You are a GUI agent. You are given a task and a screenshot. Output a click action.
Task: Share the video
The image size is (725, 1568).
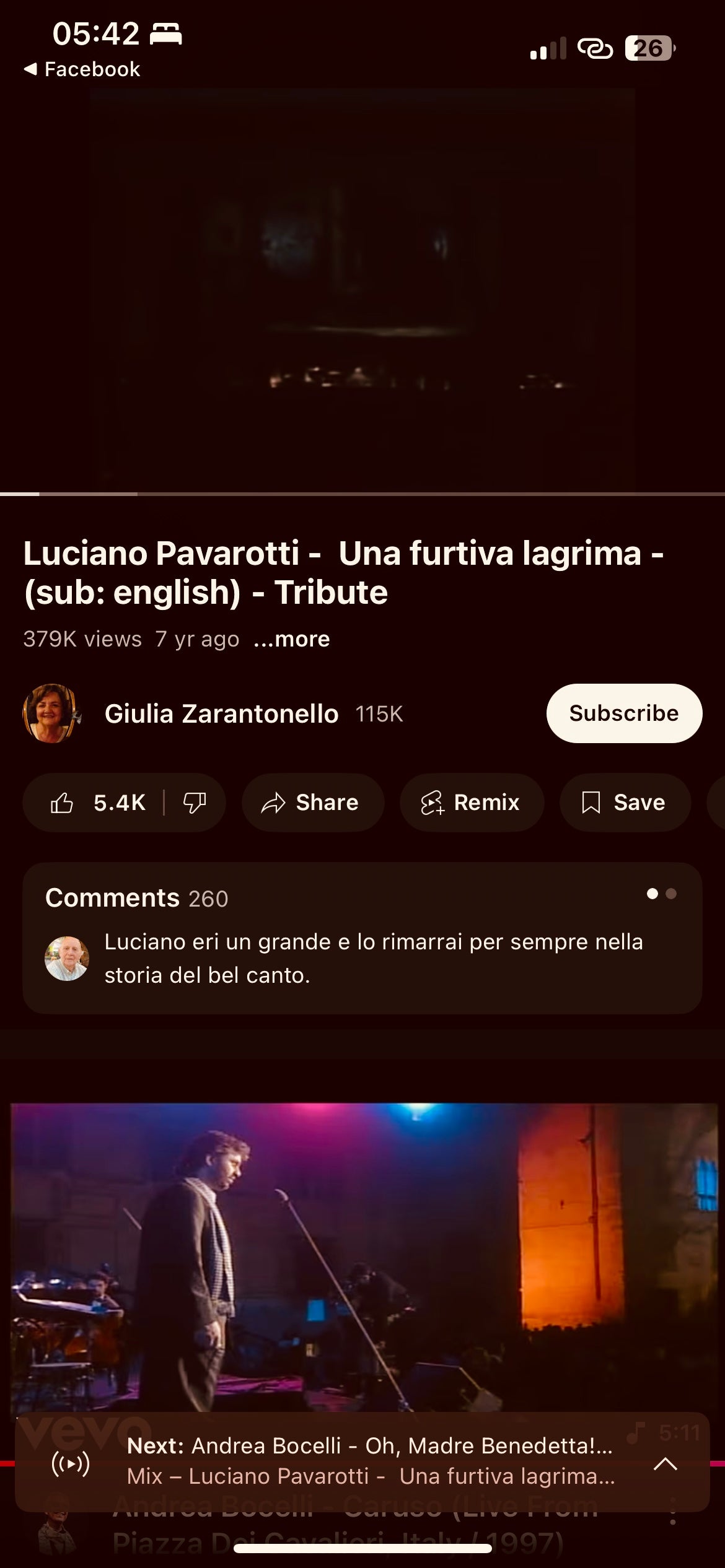point(312,803)
